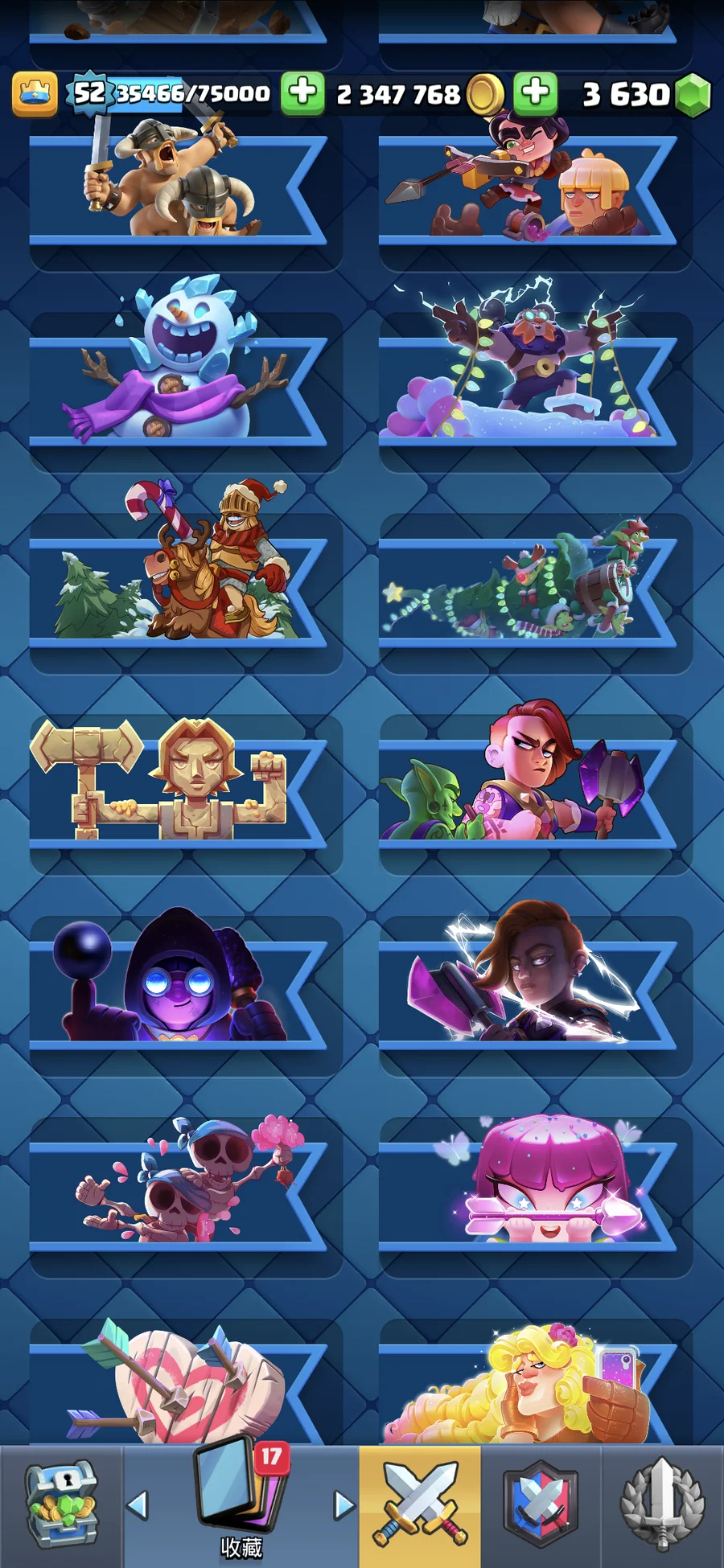724x1568 pixels.
Task: Select the two bandana skeletons banner
Action: (177, 1182)
